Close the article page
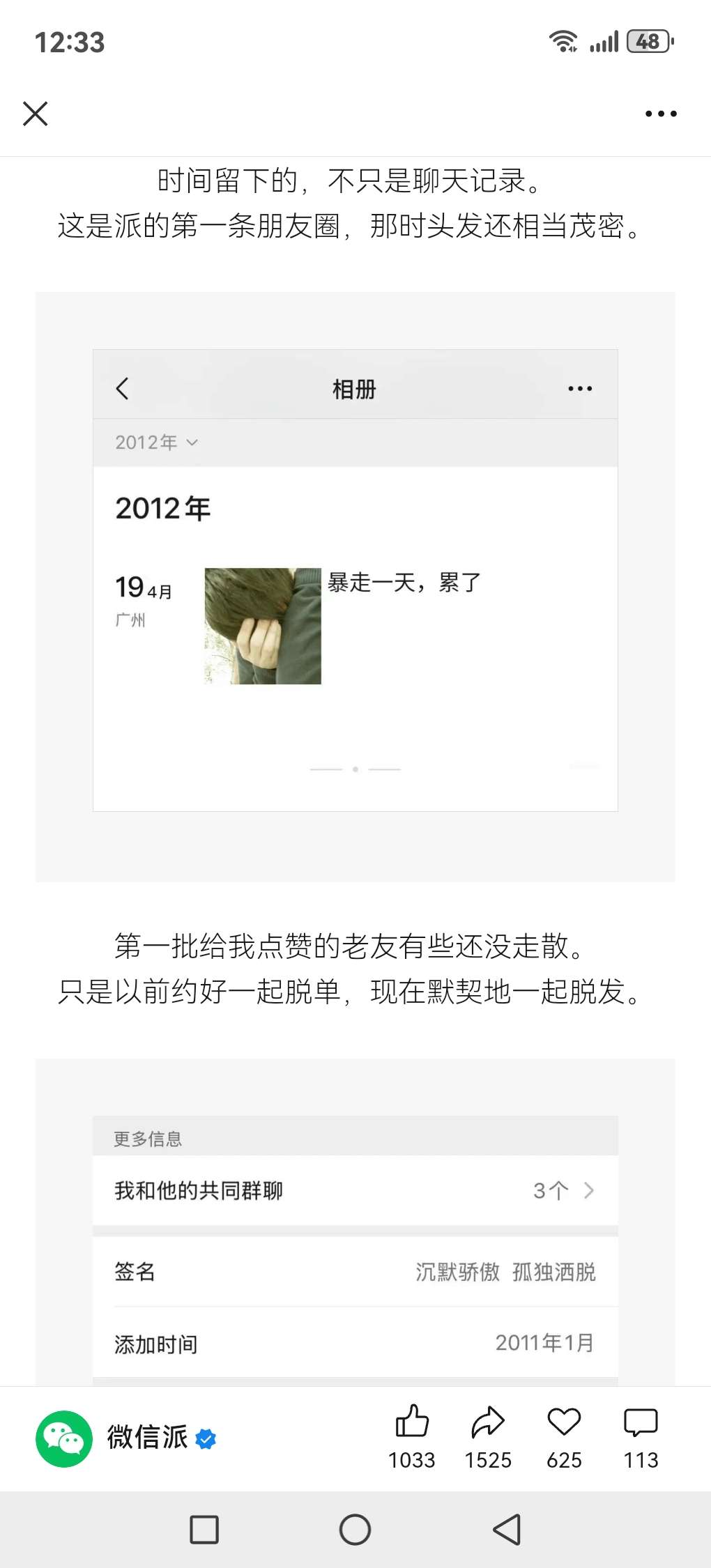The height and width of the screenshot is (1568, 711). pyautogui.click(x=36, y=114)
